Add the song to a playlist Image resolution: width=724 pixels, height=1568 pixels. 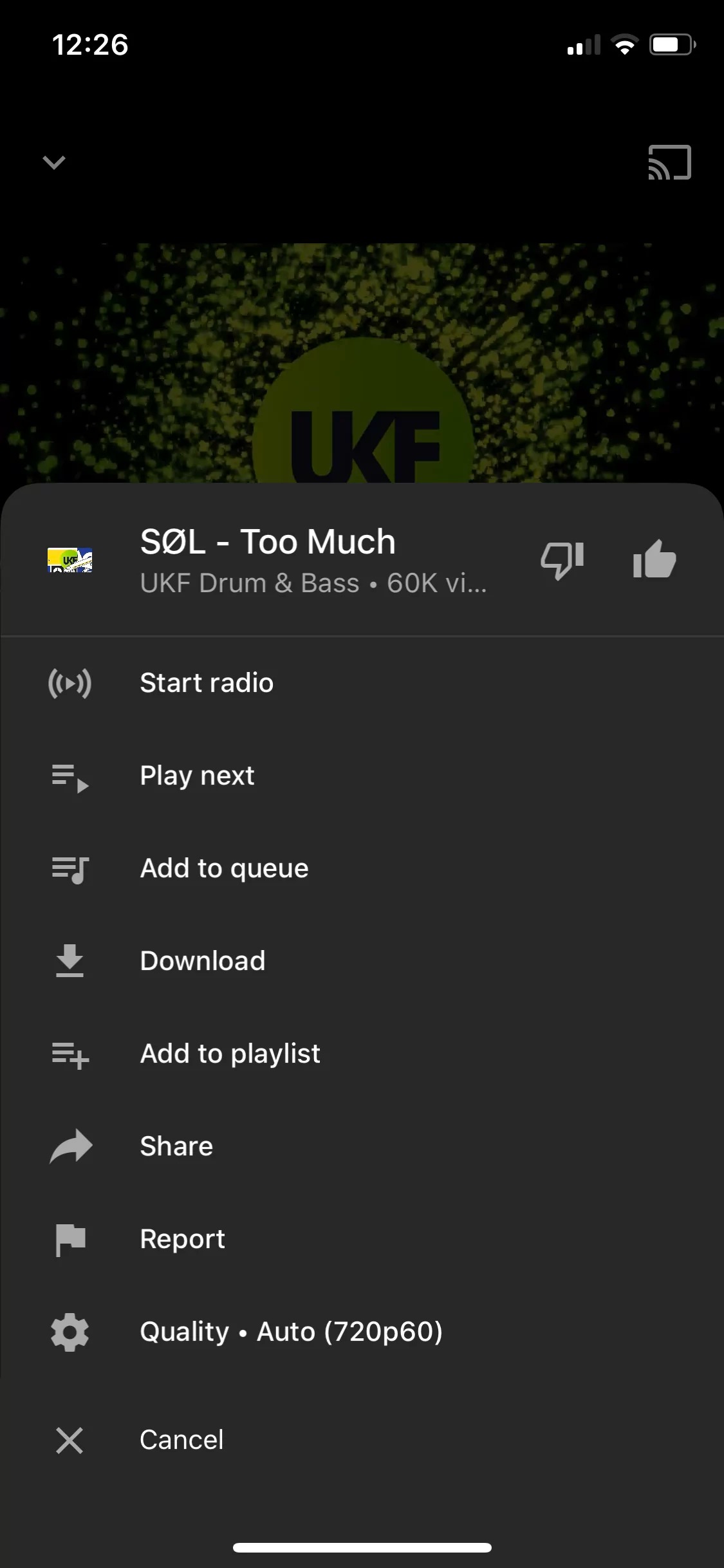tap(230, 1054)
